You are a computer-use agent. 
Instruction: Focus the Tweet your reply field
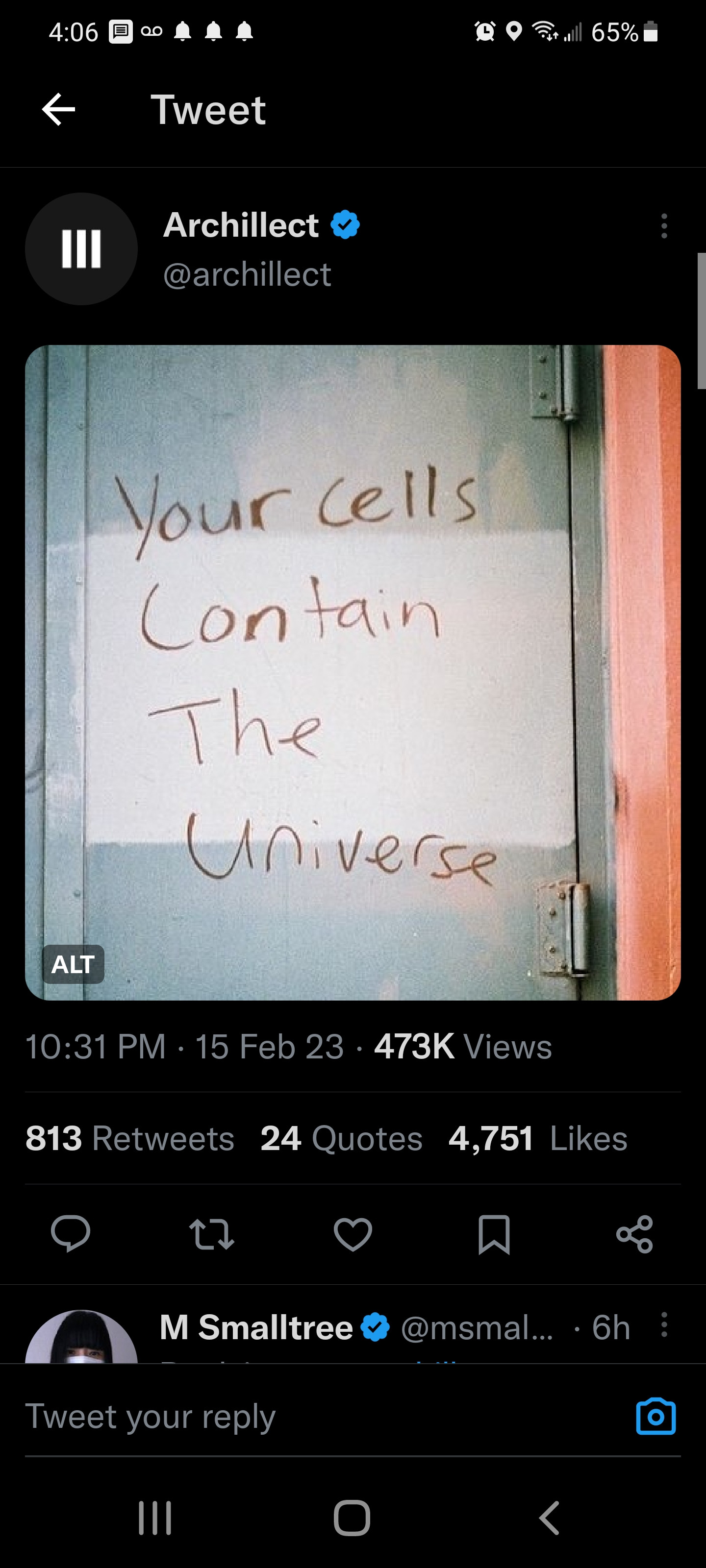click(x=304, y=1417)
